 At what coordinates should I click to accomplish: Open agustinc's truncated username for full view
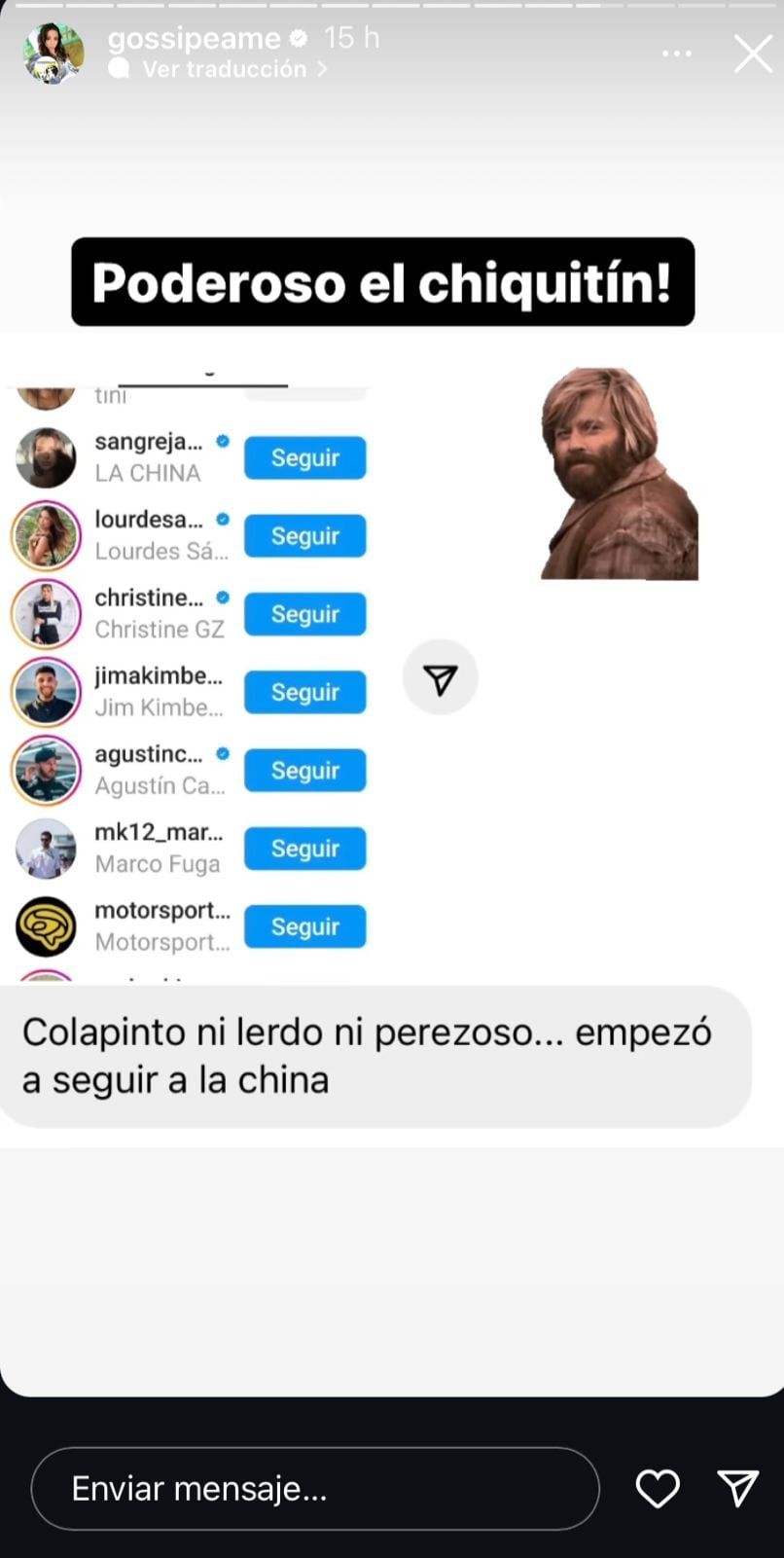(x=151, y=754)
